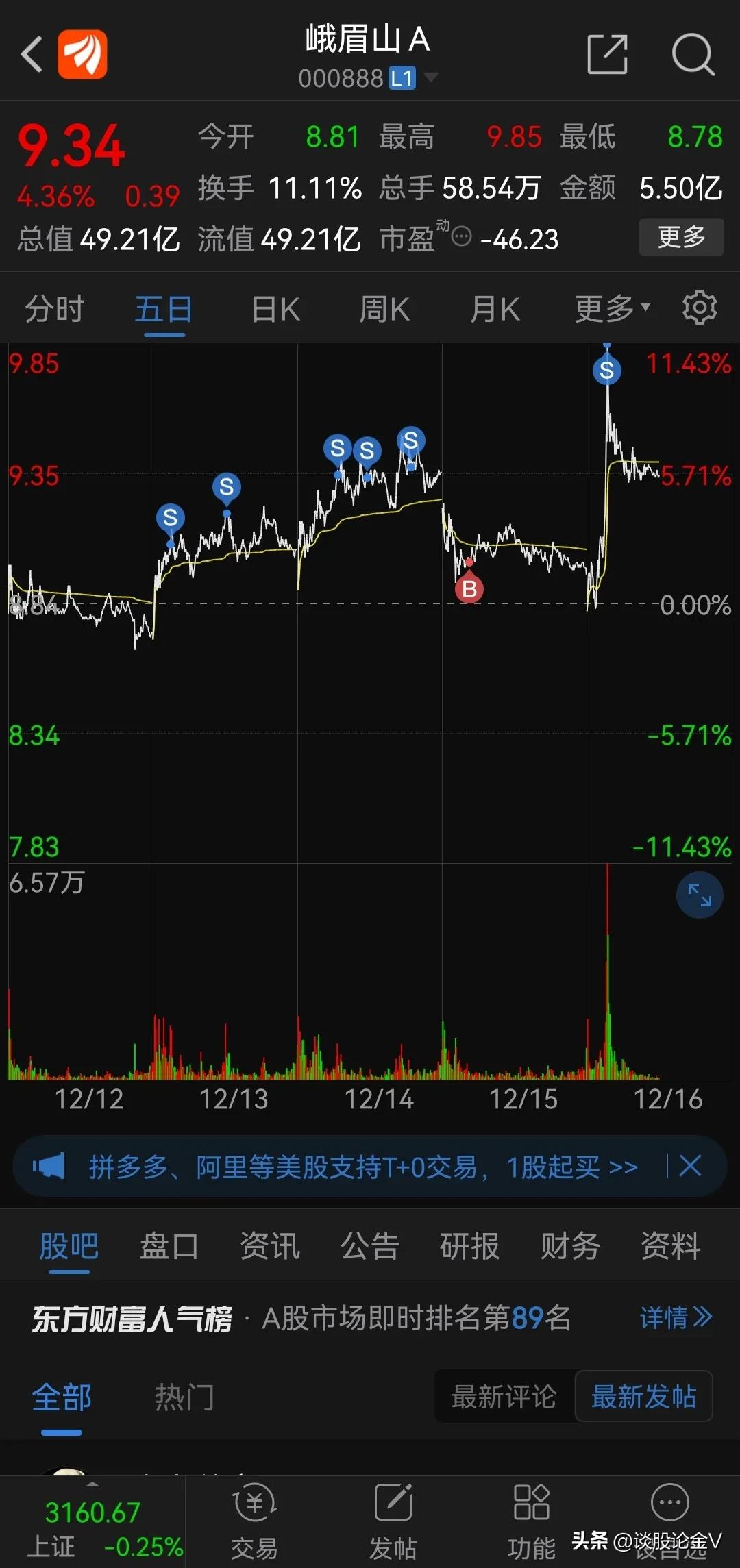Share this stock page
The width and height of the screenshot is (740, 1568).
608,54
